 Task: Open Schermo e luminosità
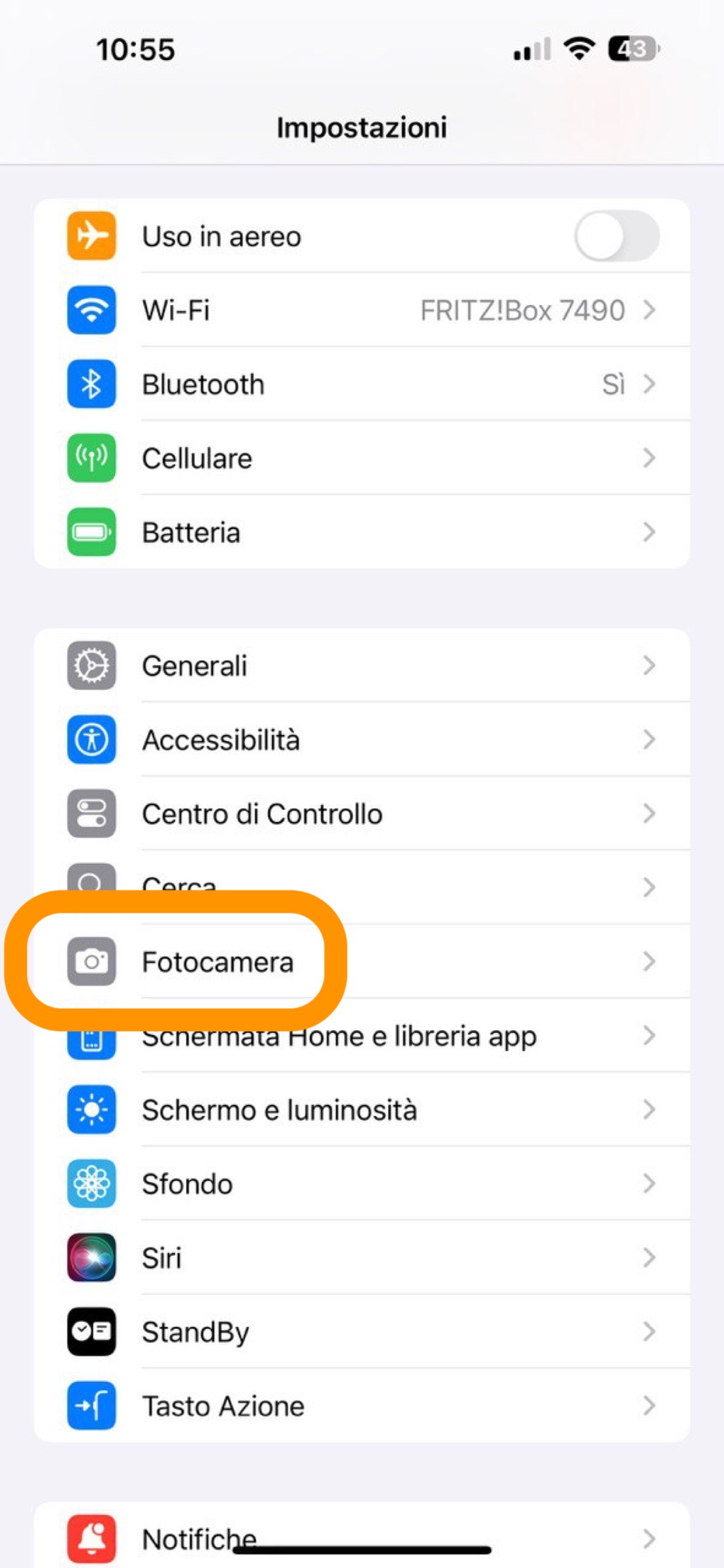coord(361,1109)
